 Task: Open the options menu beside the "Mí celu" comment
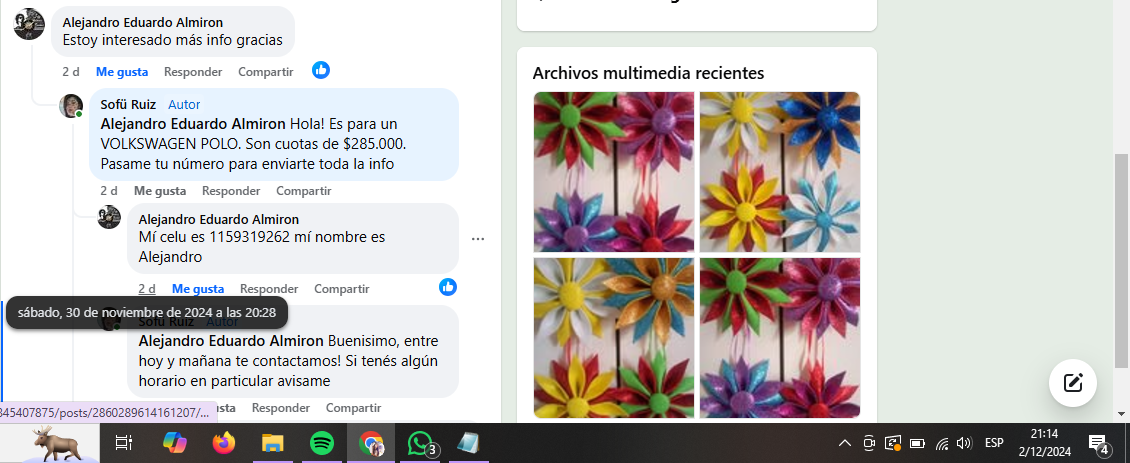tap(478, 239)
